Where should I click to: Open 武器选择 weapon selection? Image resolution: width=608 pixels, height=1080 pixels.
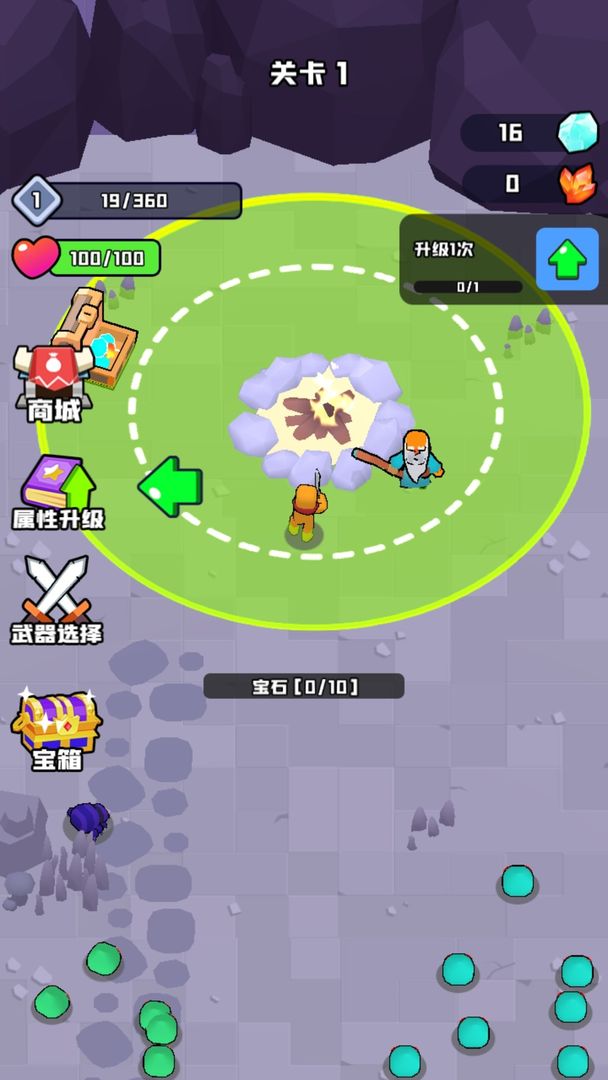point(56,600)
